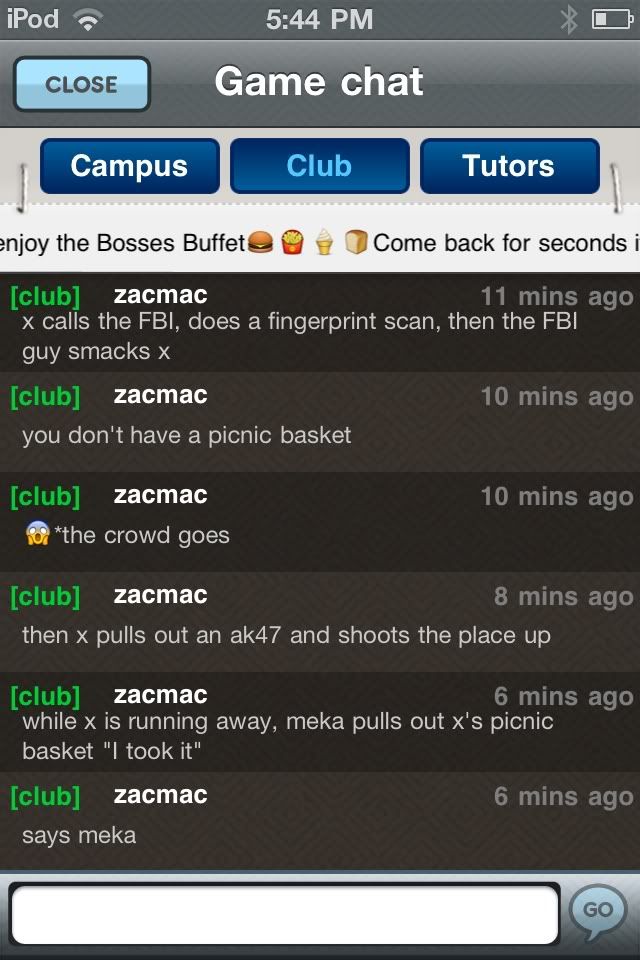
Task: Switch to the Campus chat tab
Action: 129,166
